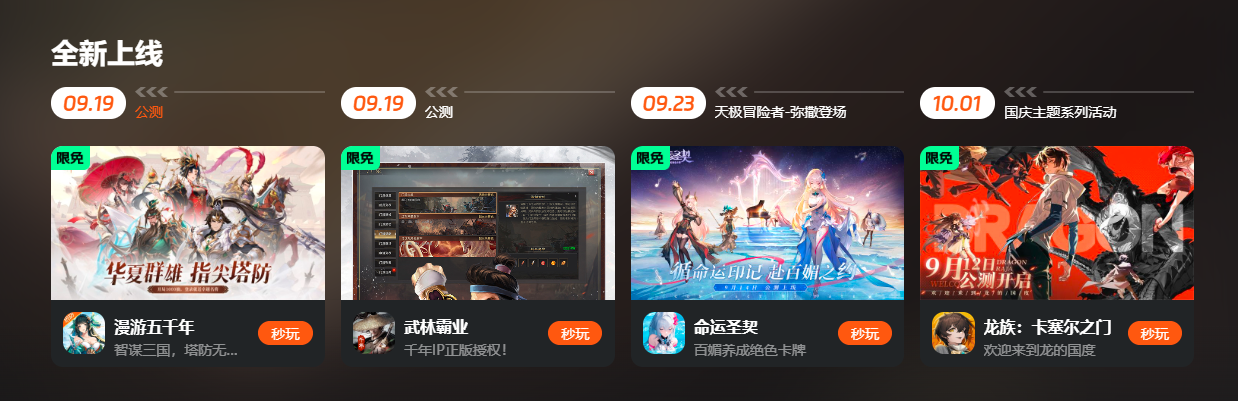View the 命运圣契 banner image
The image size is (1238, 401).
click(x=767, y=223)
